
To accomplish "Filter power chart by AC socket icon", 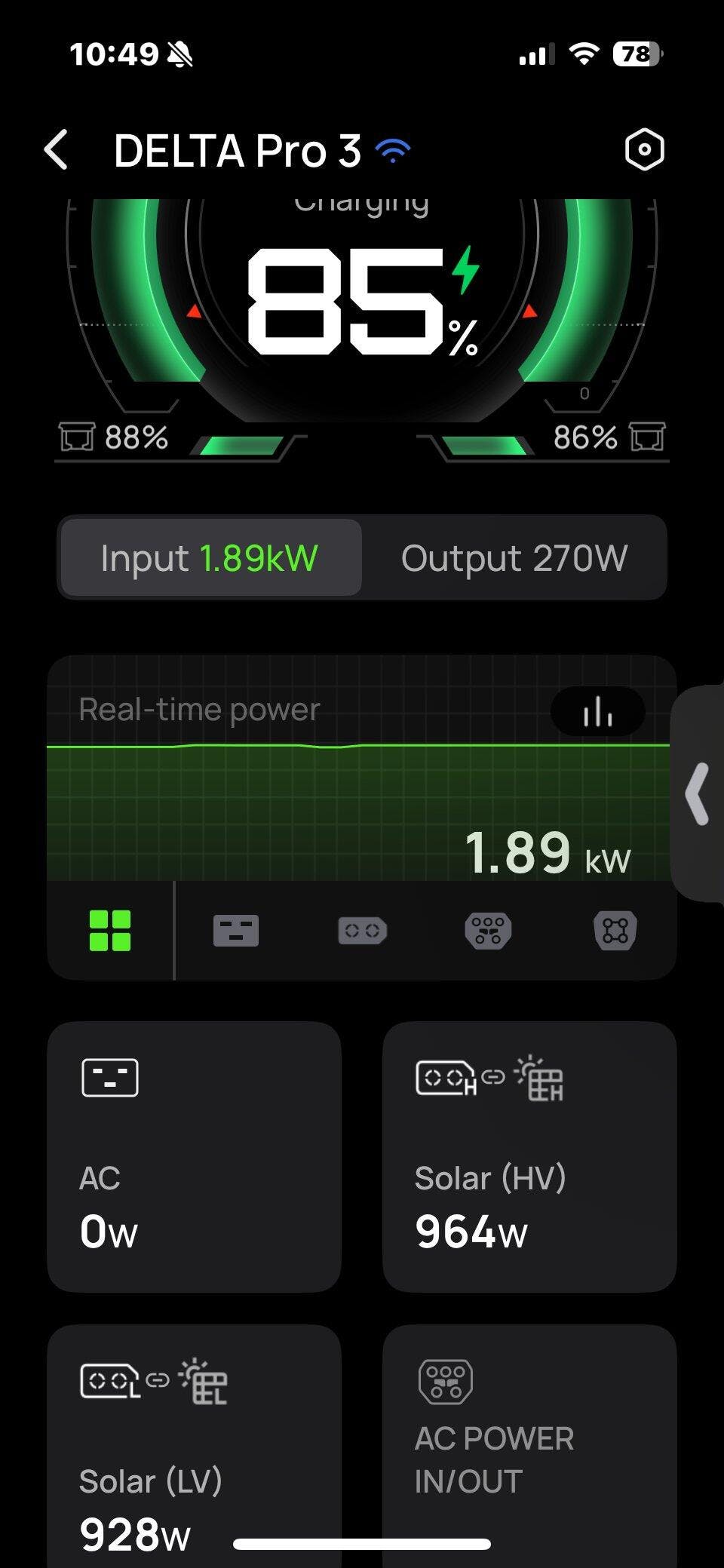I will (236, 930).
